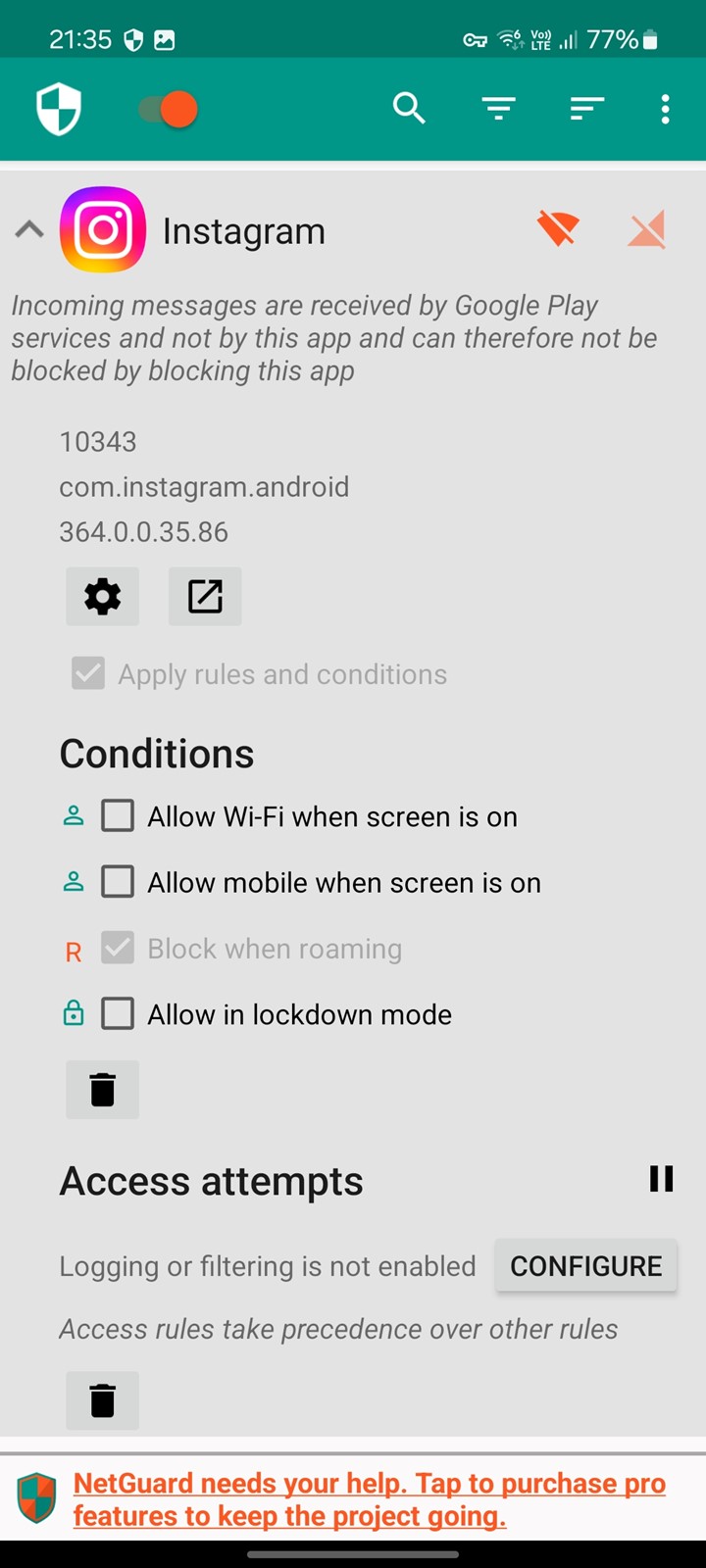706x1568 pixels.
Task: Clear conditions with the trash button
Action: pos(102,1090)
